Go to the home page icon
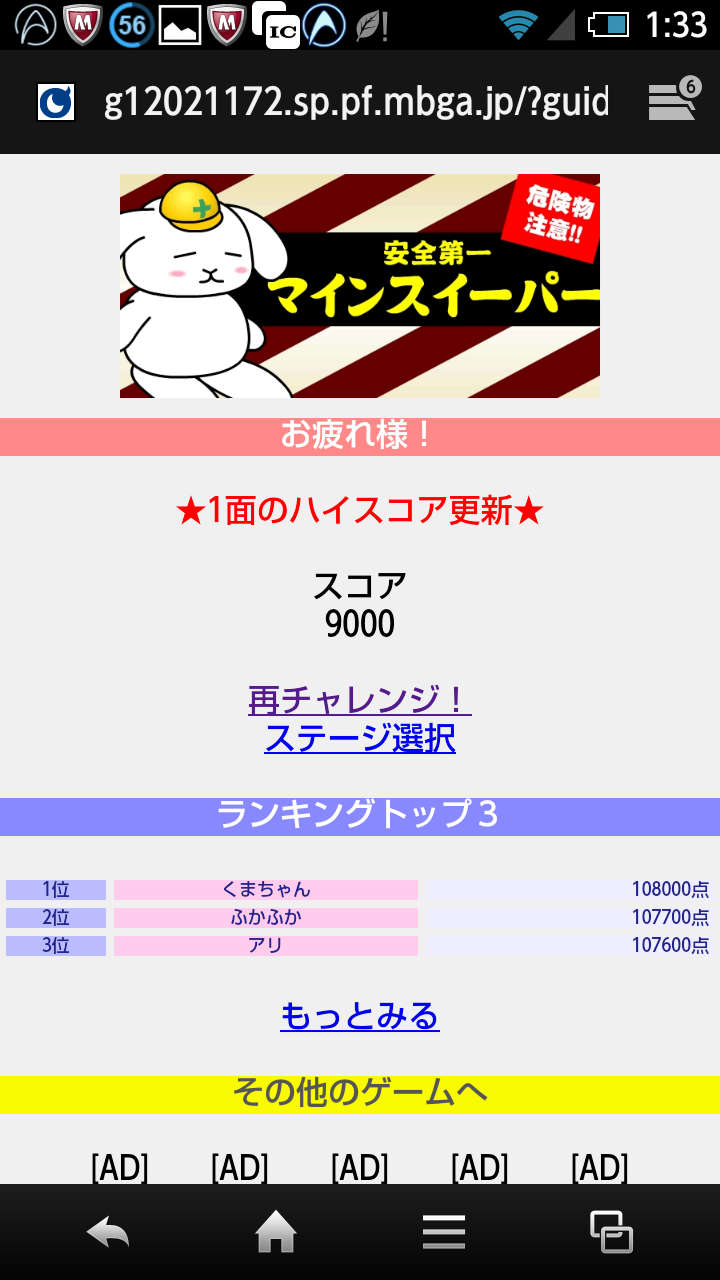This screenshot has height=1280, width=720. click(x=276, y=1232)
